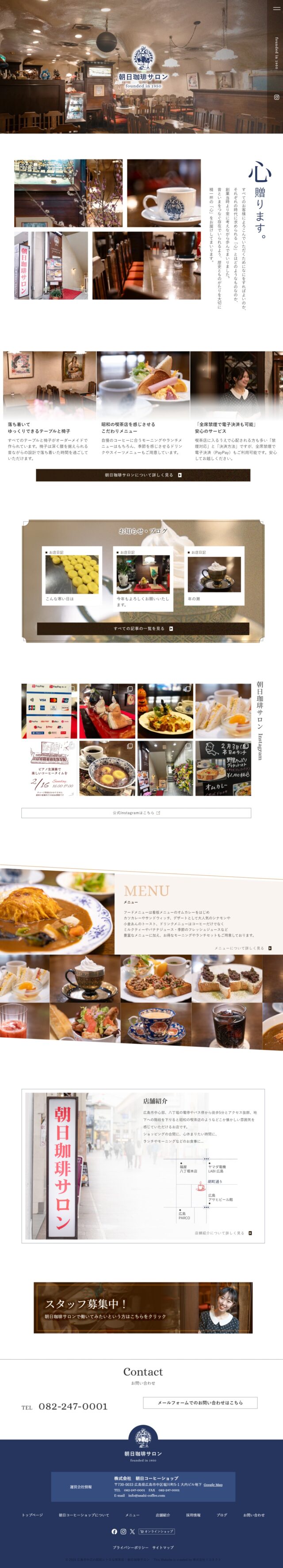This screenshot has width=283, height=1568.
Task: Open the X icon in footer
Action: 132,1531
